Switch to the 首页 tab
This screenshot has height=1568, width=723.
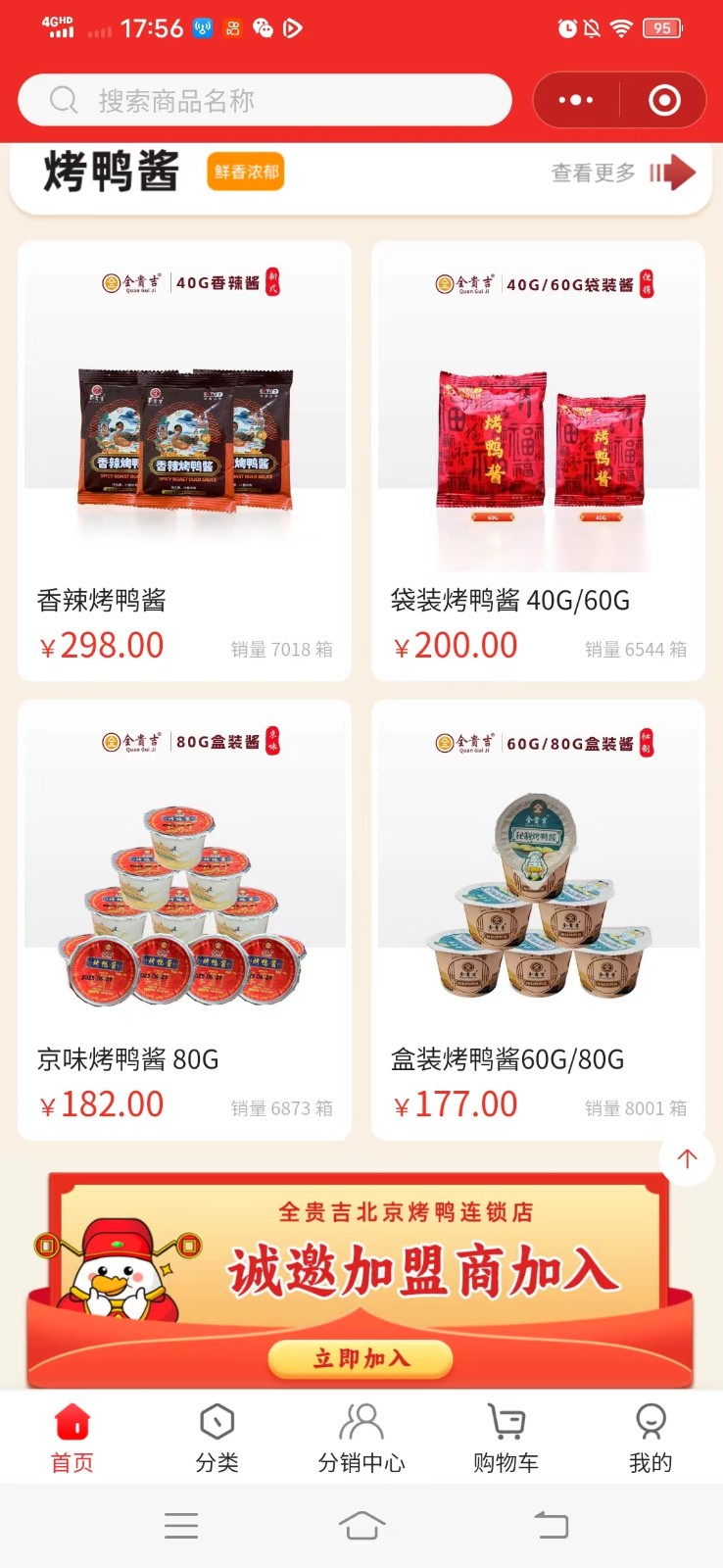[x=72, y=1438]
